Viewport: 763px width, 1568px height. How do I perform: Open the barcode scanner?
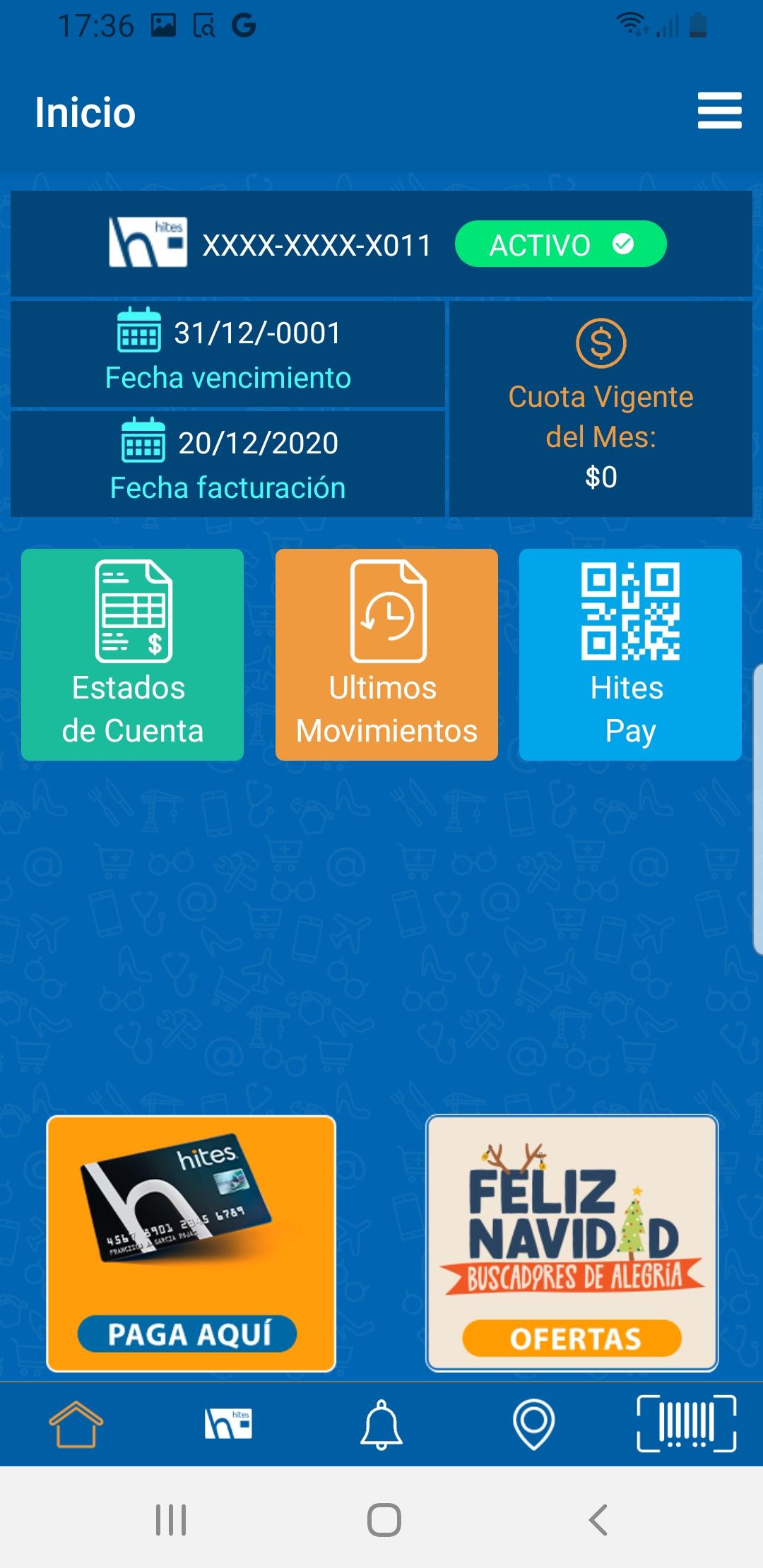(687, 1424)
